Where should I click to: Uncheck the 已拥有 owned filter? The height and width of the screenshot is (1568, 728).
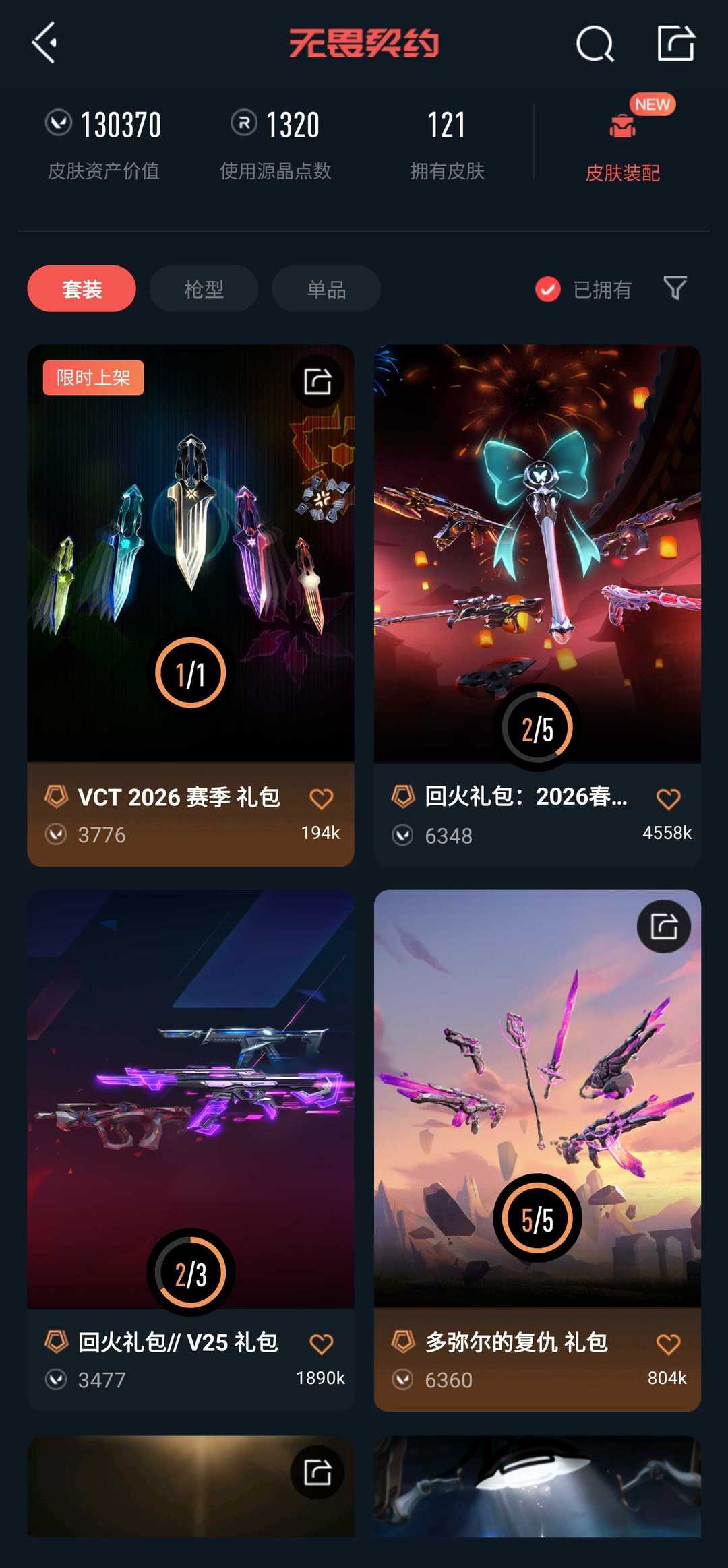click(547, 288)
